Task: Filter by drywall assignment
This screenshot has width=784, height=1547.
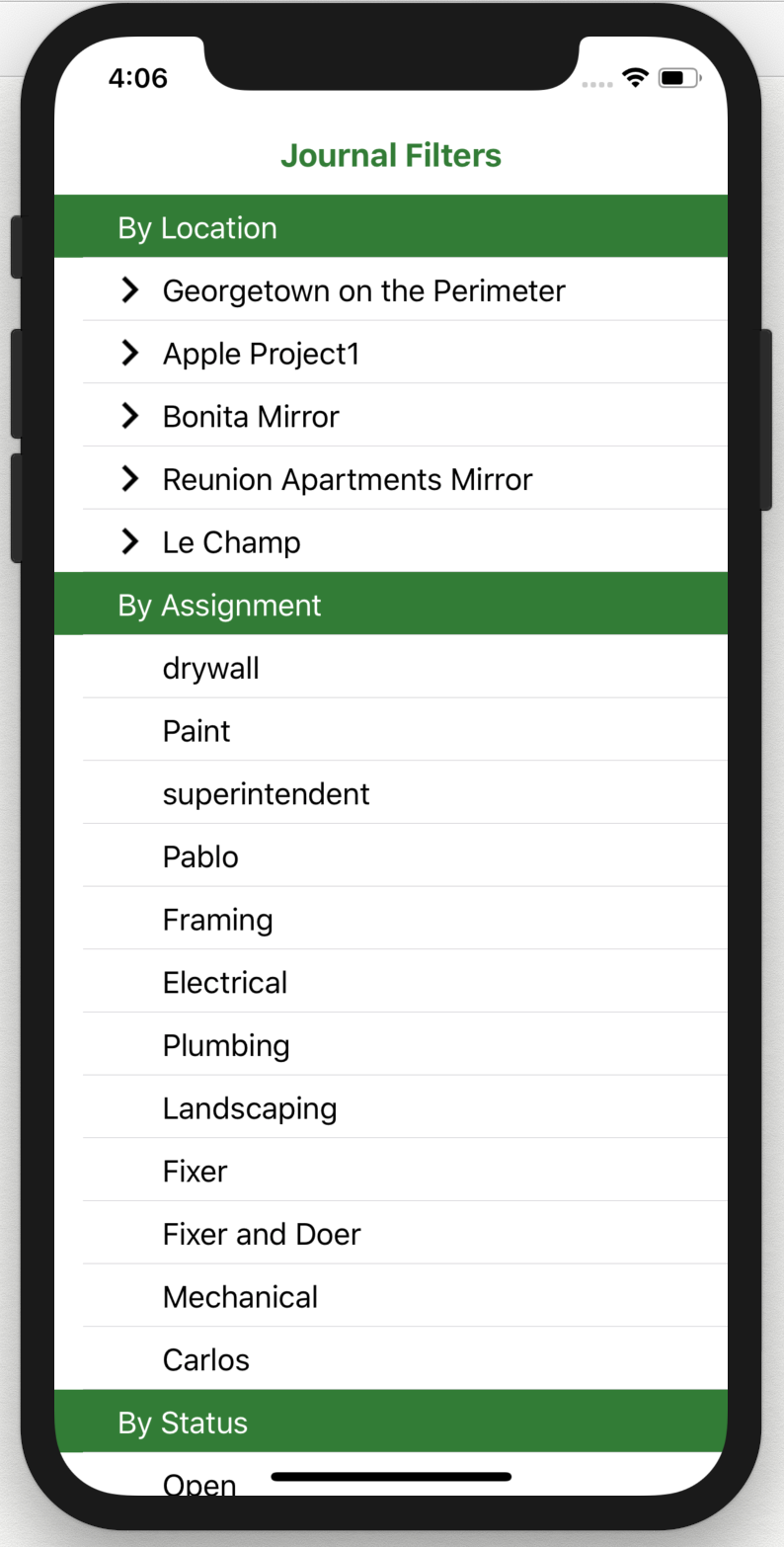Action: pos(211,668)
